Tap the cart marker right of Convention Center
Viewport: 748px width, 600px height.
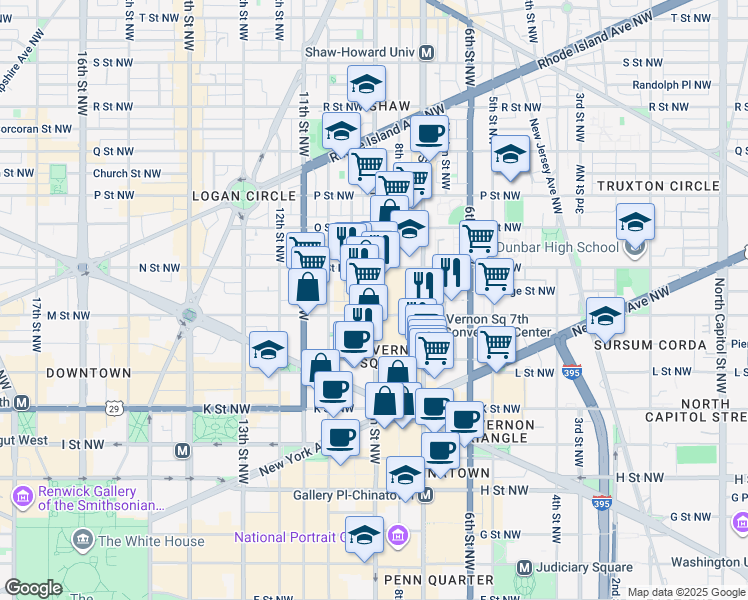(x=496, y=345)
